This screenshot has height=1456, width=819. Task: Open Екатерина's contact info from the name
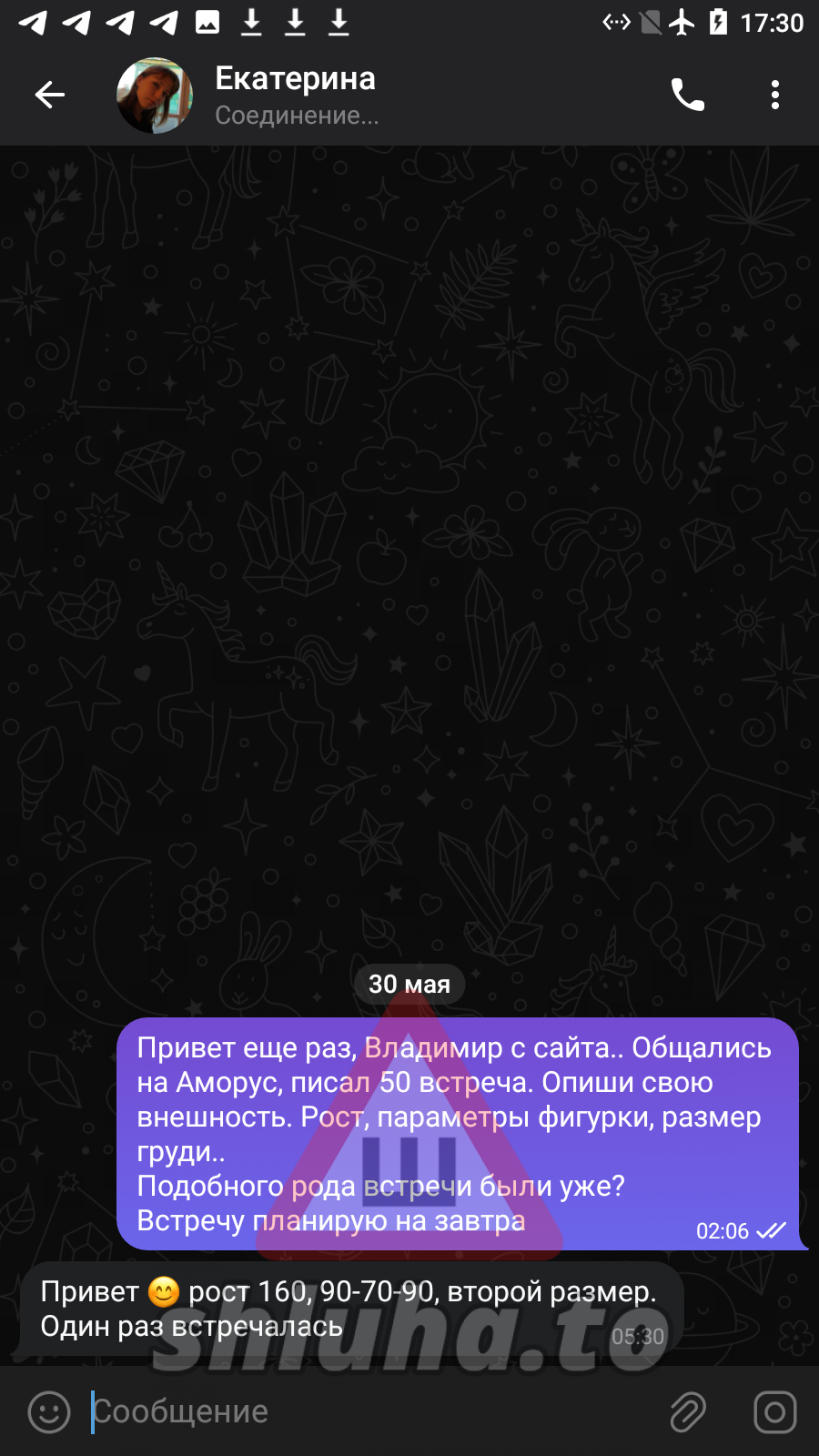[x=295, y=79]
